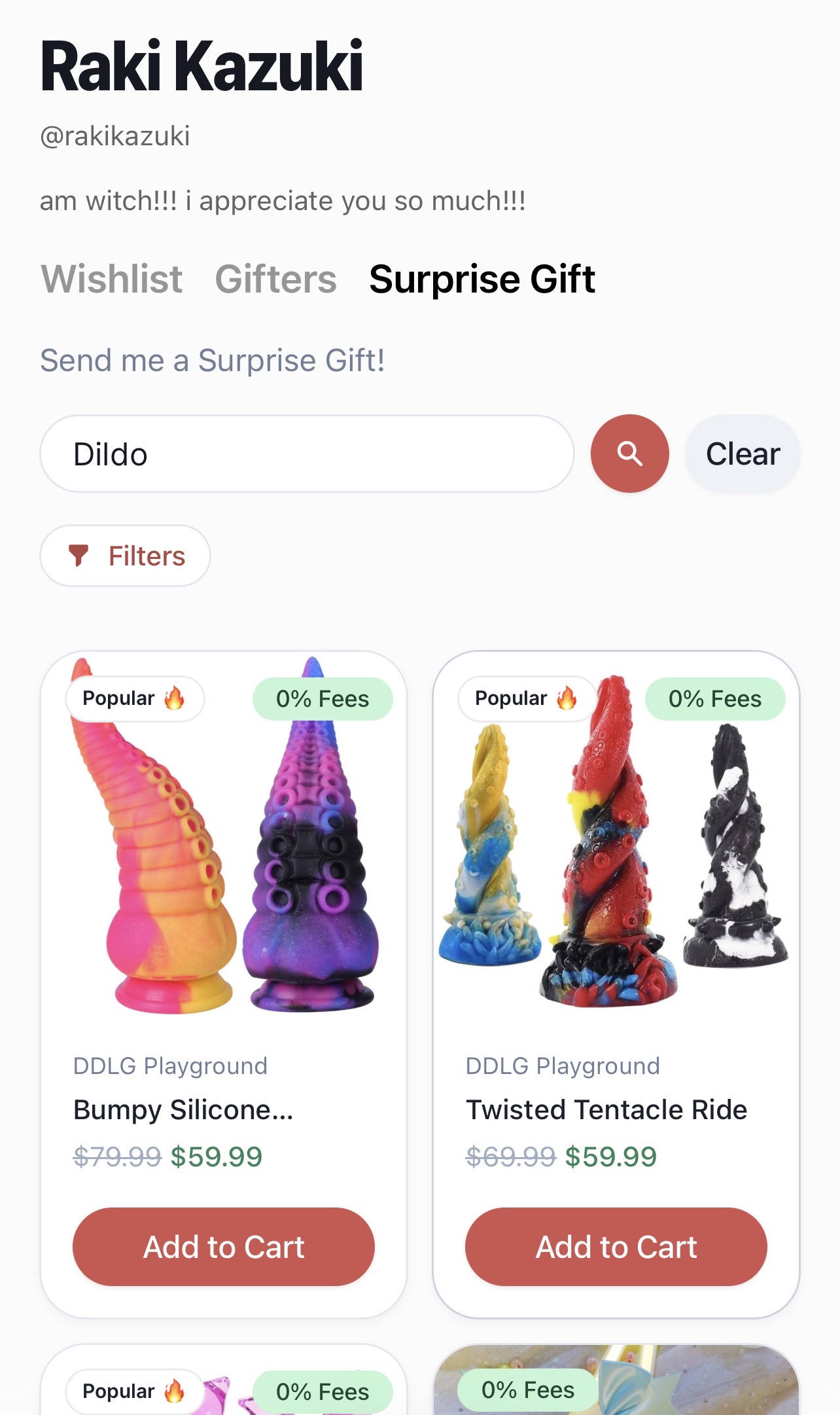Viewport: 840px width, 1415px height.
Task: Run the search with the magnifier button
Action: [x=629, y=454]
